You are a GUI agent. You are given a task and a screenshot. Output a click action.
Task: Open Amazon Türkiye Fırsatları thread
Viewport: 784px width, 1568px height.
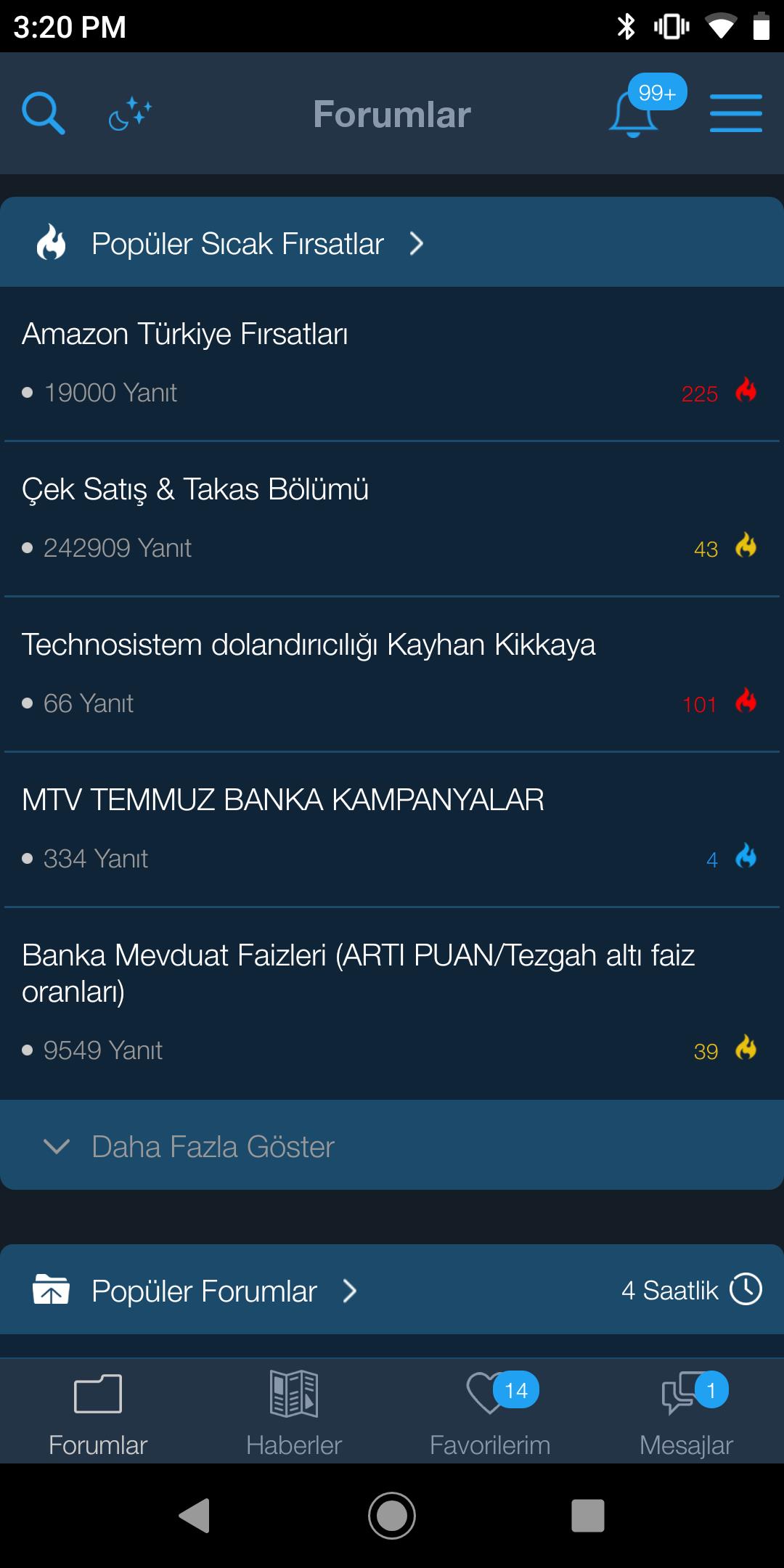(392, 363)
